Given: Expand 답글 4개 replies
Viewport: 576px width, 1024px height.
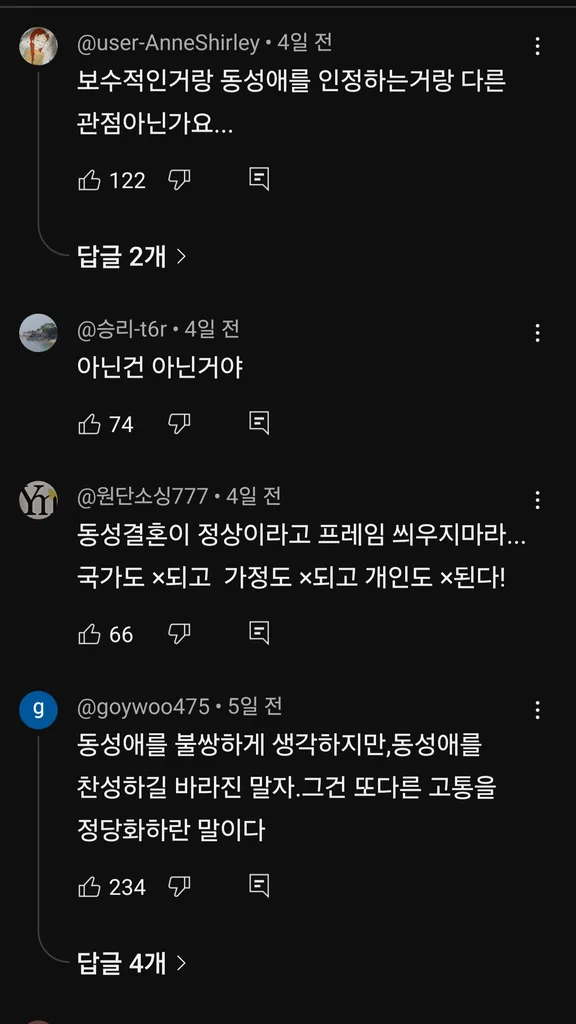Looking at the screenshot, I should click(131, 963).
